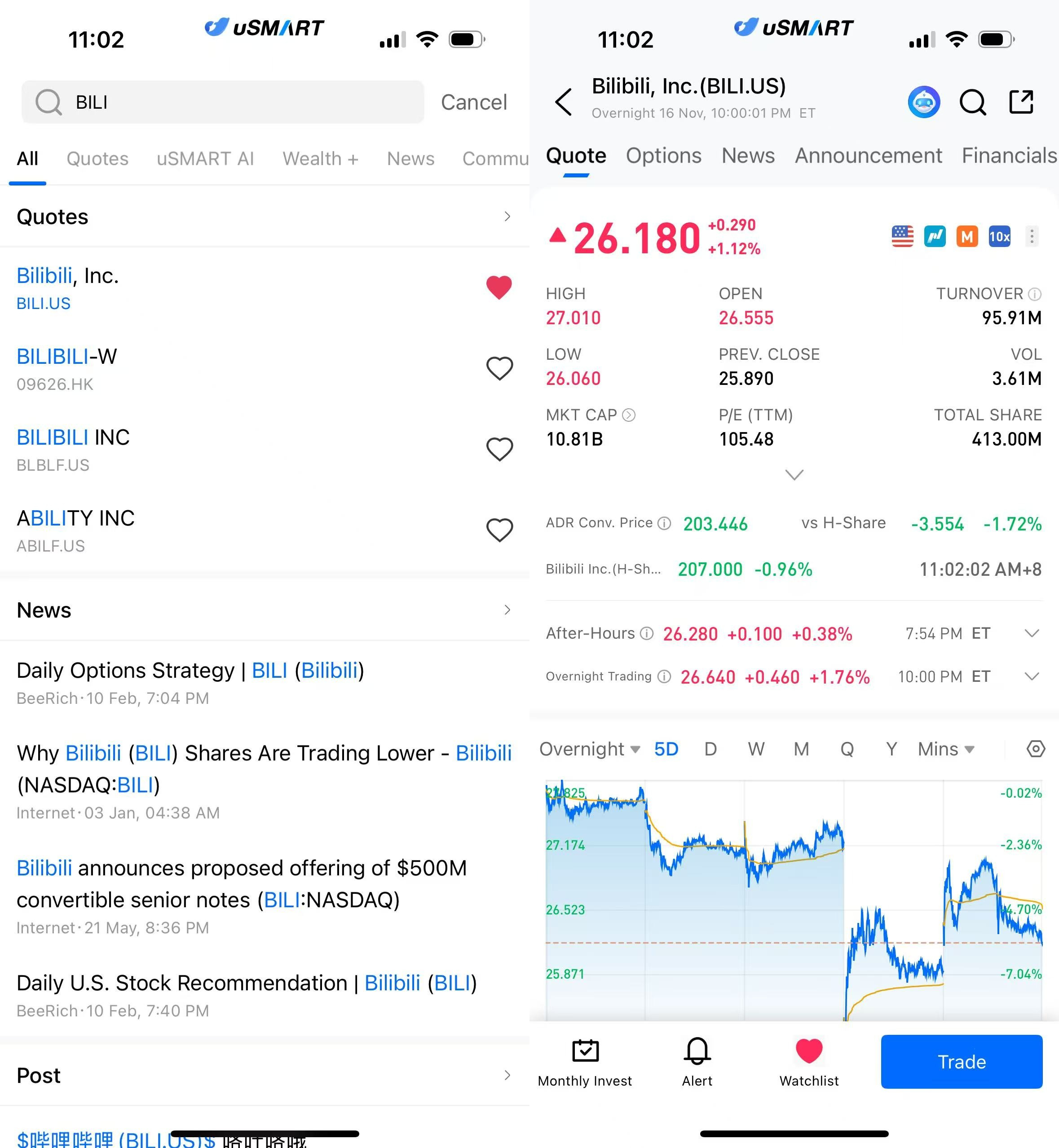Cancel the BILI search
The height and width of the screenshot is (1148, 1059).
click(x=473, y=102)
